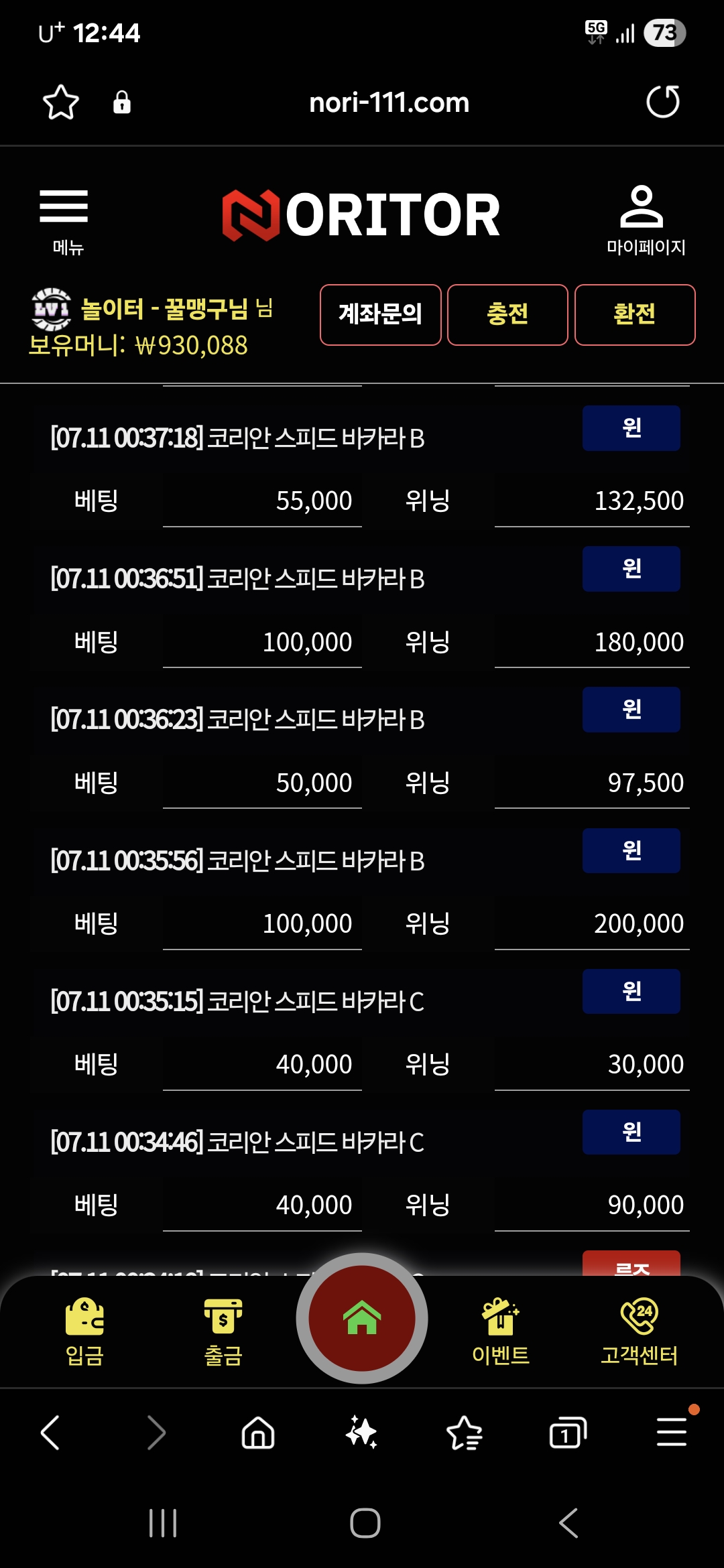
Task: Tap the 환전 button
Action: coord(635,314)
